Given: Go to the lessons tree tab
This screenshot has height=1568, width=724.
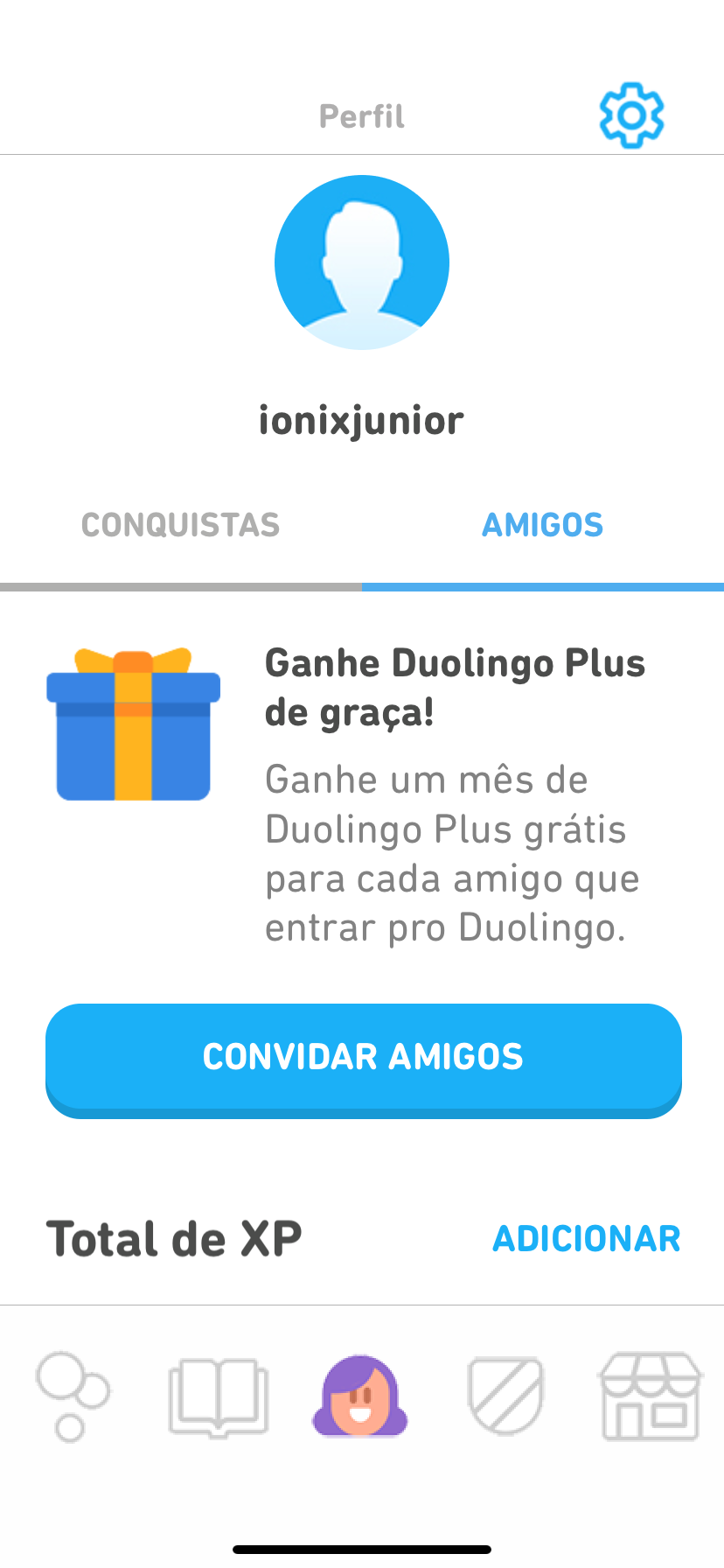Looking at the screenshot, I should [x=72, y=1396].
